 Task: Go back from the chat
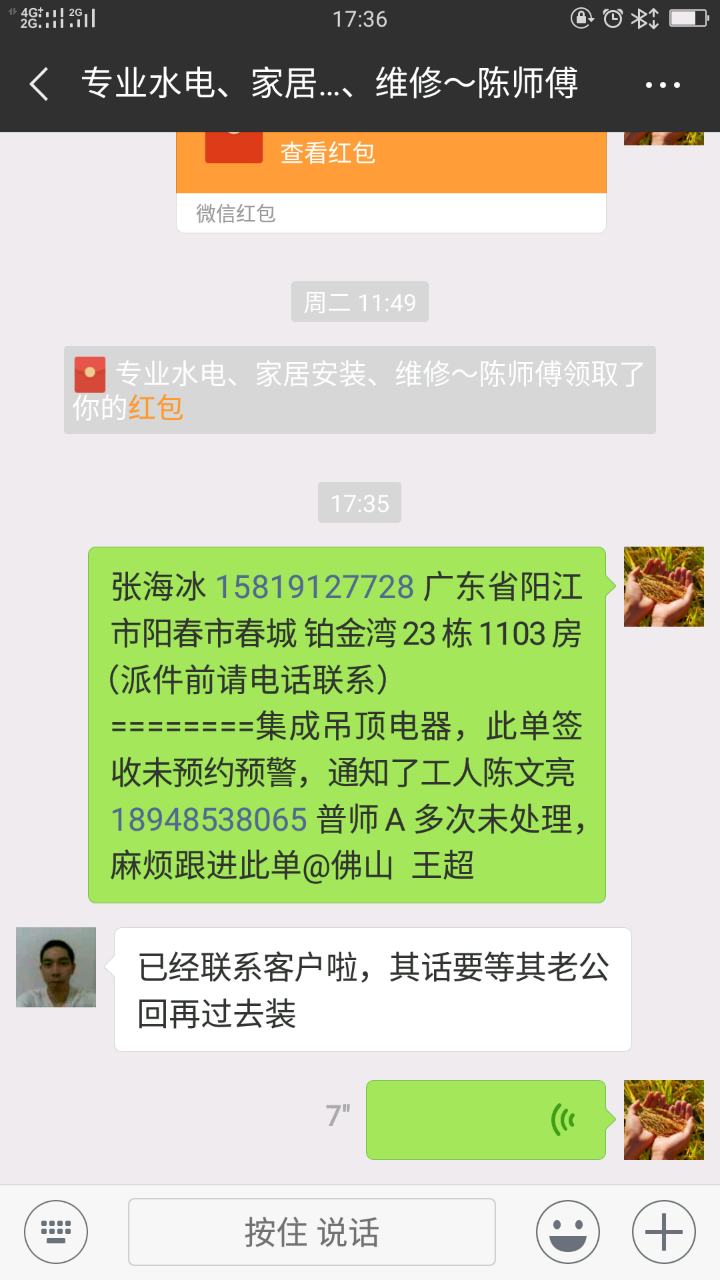[39, 85]
